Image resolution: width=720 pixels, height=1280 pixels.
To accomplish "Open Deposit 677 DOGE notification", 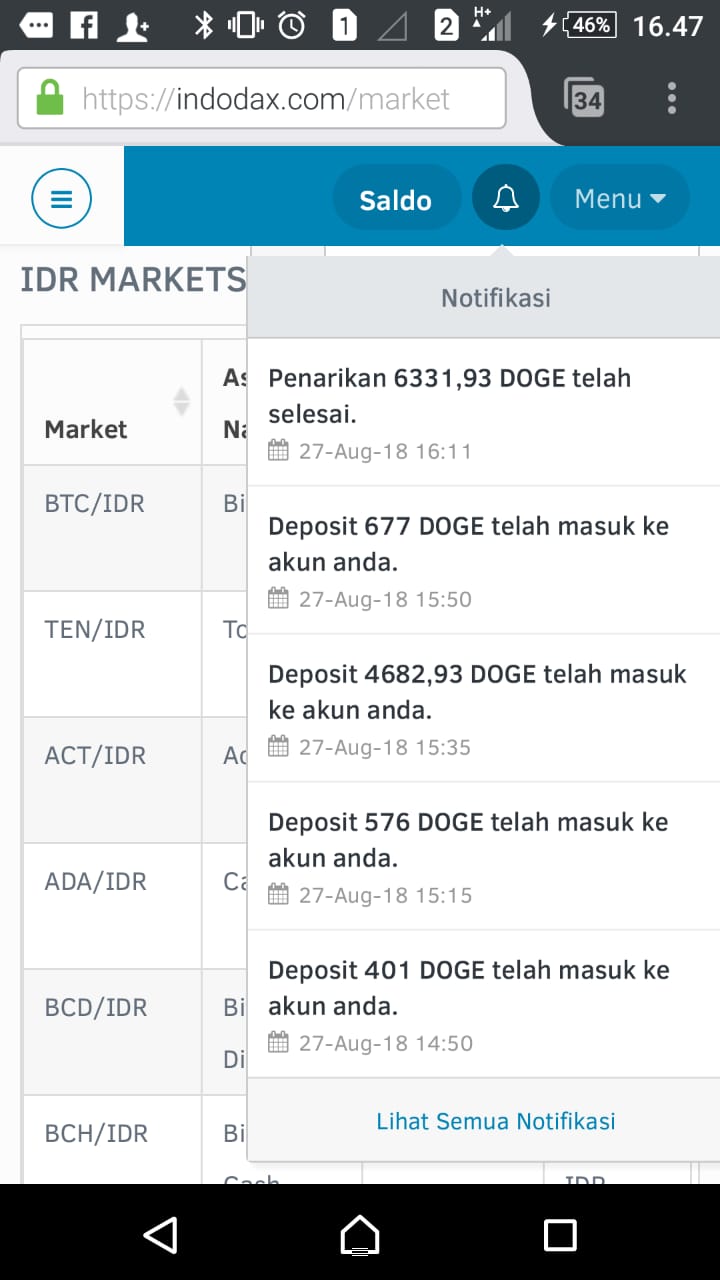I will point(484,560).
